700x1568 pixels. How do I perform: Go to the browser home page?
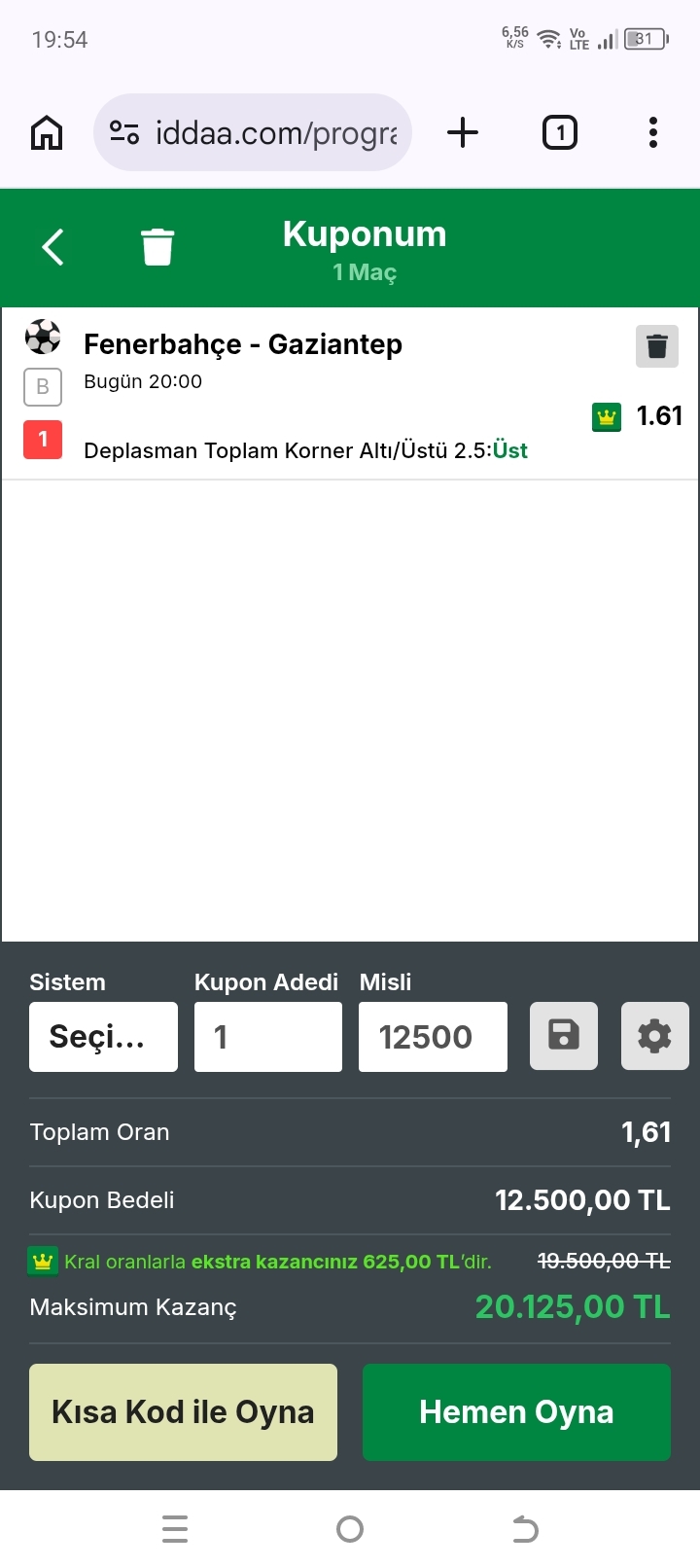click(x=47, y=132)
